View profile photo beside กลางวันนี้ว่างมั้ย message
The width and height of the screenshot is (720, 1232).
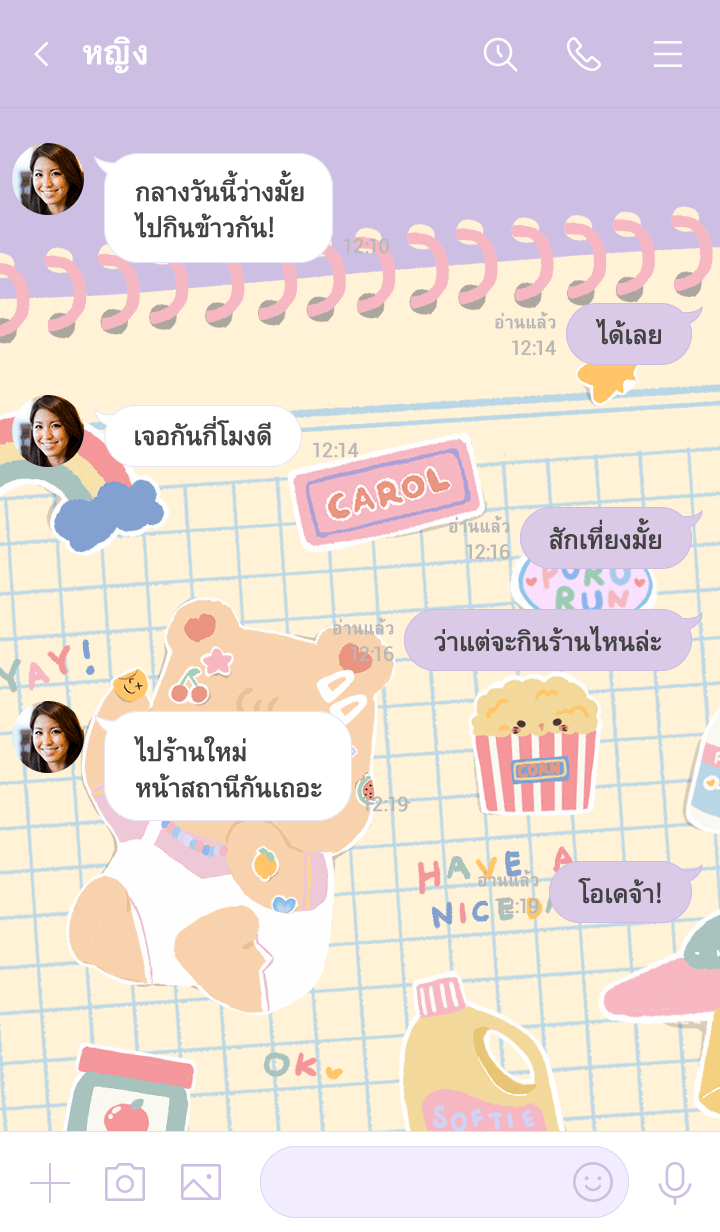pyautogui.click(x=48, y=179)
